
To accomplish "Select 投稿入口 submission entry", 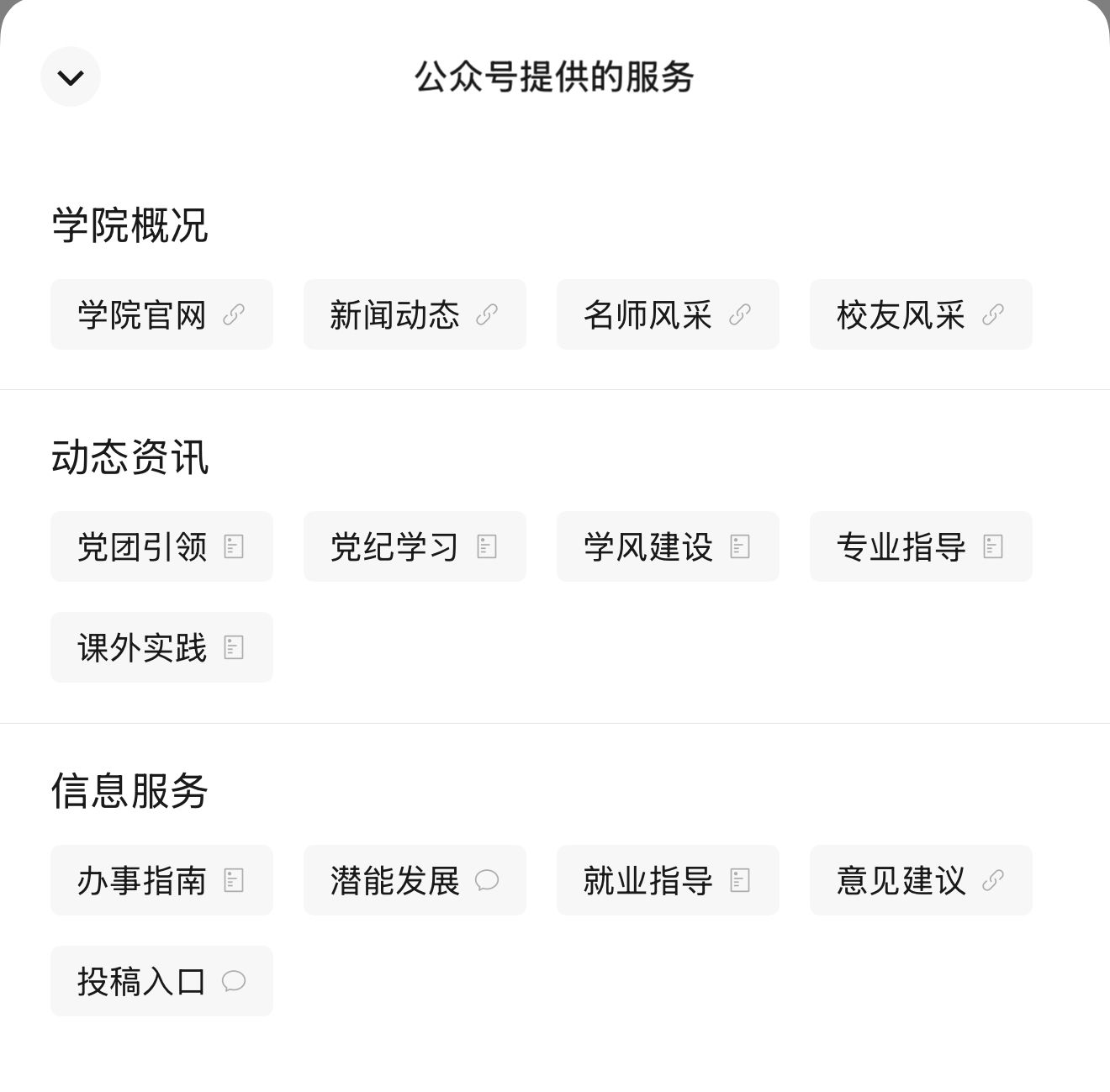I will tap(161, 981).
